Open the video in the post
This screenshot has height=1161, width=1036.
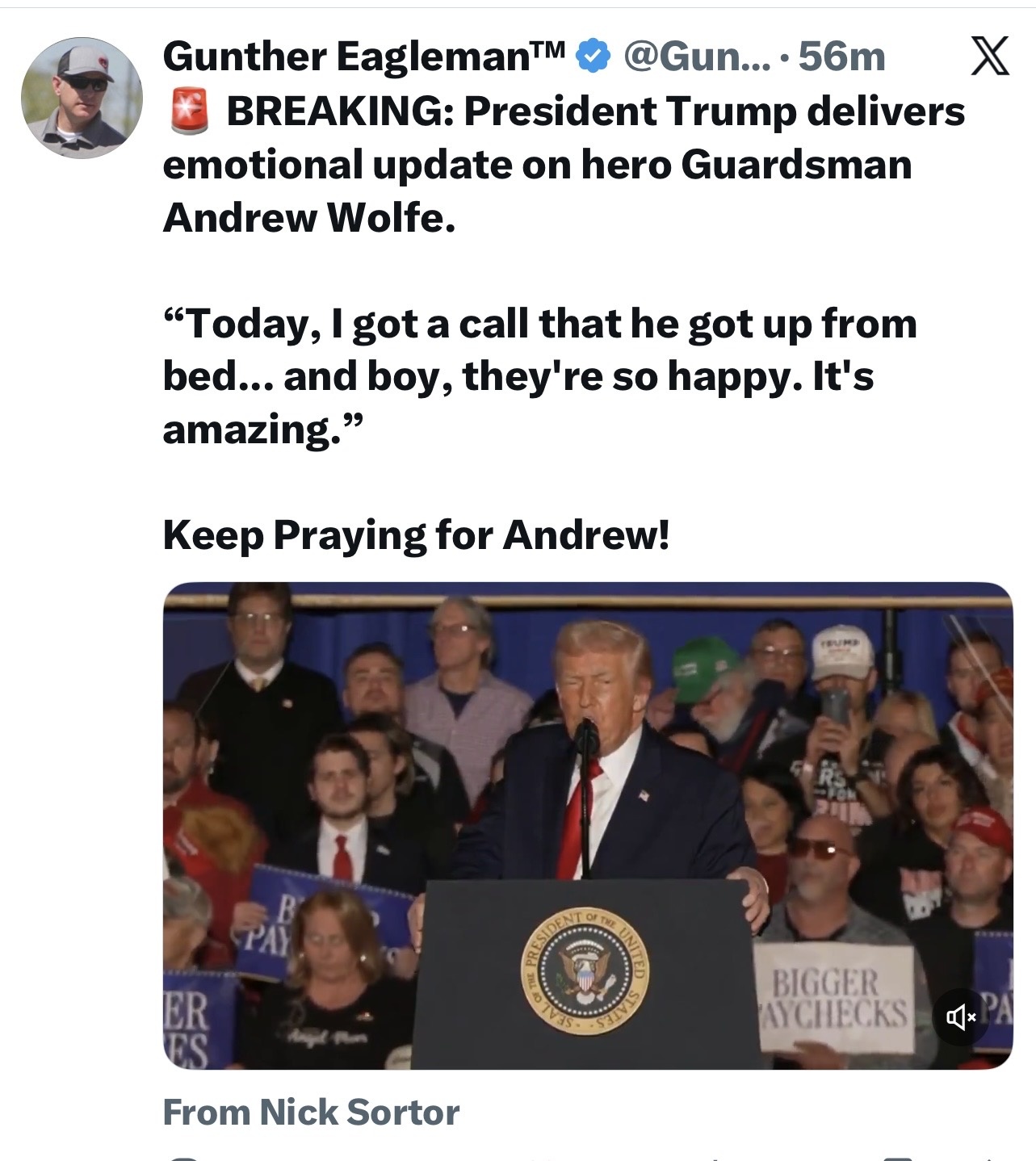pyautogui.click(x=587, y=824)
